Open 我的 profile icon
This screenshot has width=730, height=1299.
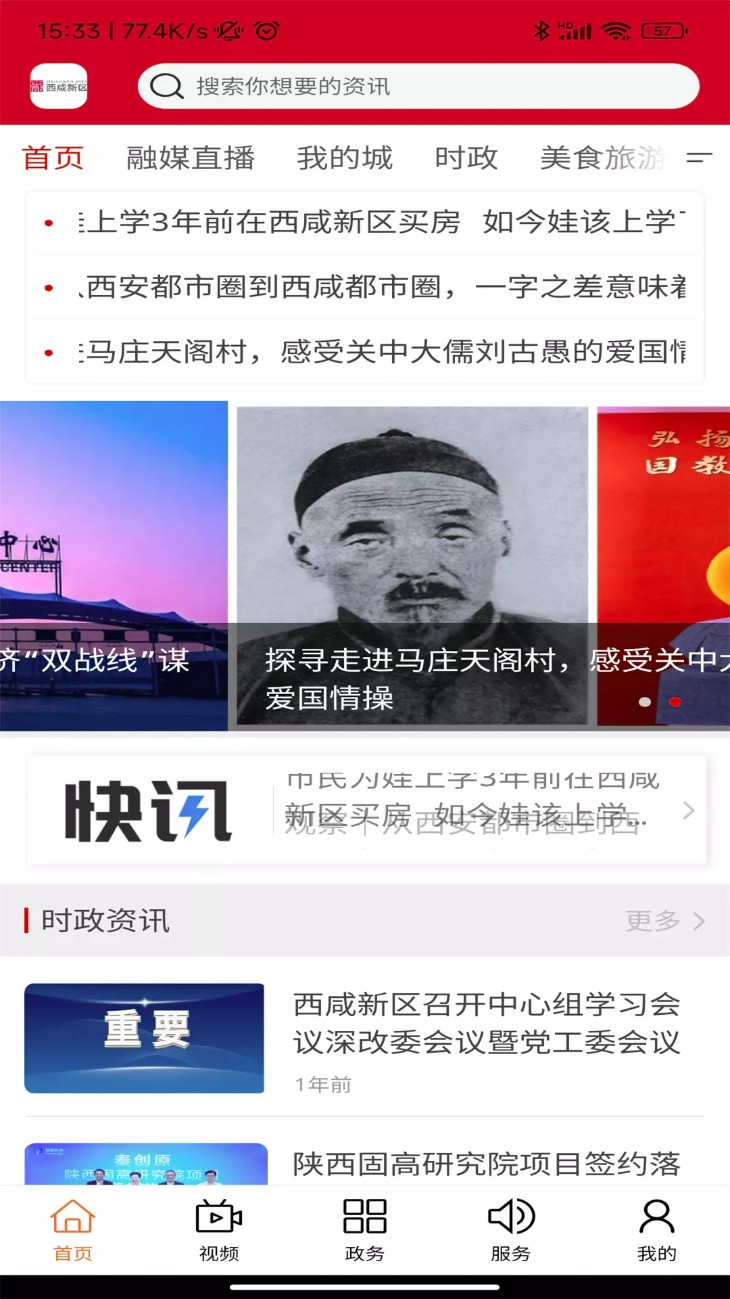coord(656,1218)
